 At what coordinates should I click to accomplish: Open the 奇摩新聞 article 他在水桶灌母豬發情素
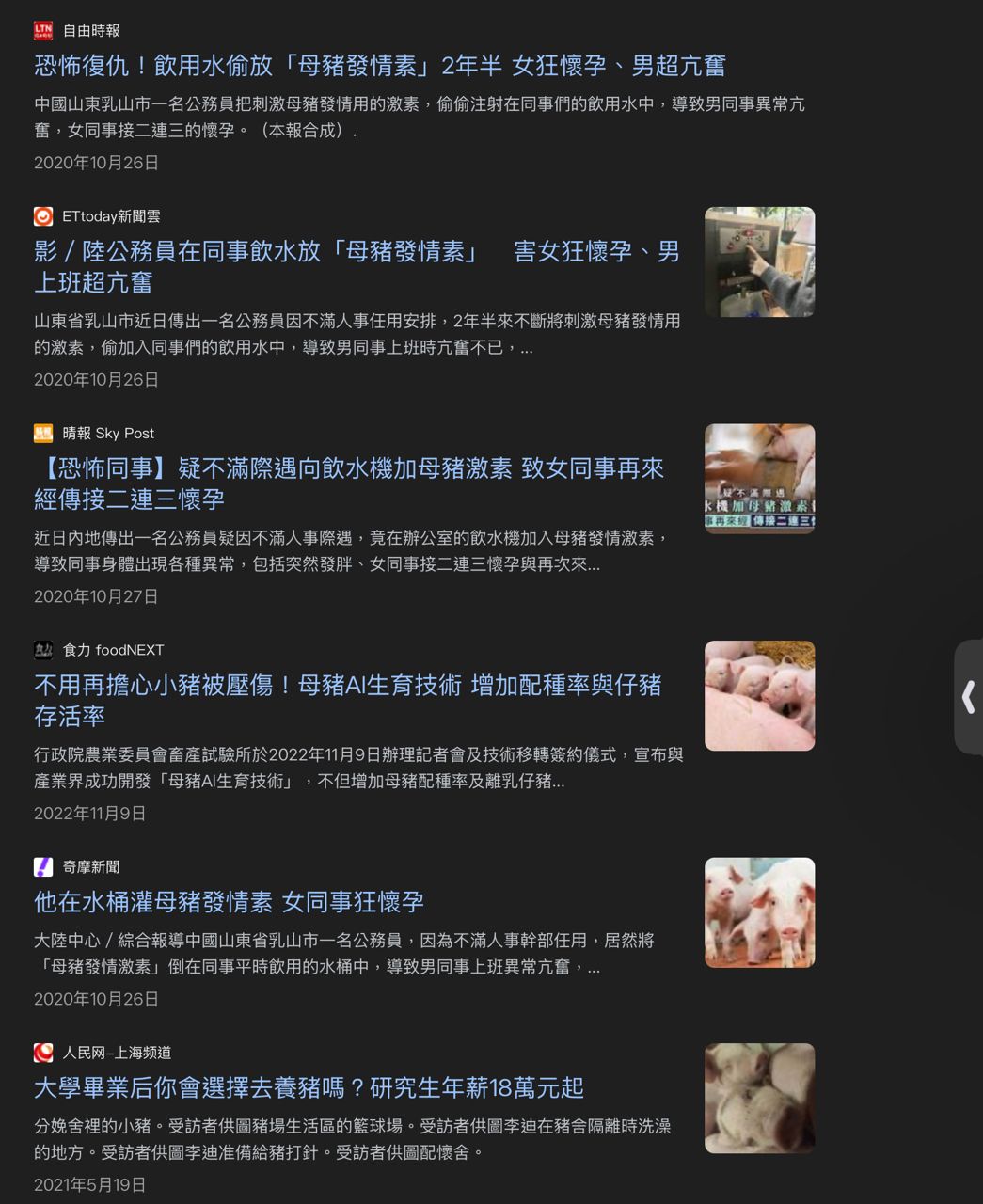point(229,902)
